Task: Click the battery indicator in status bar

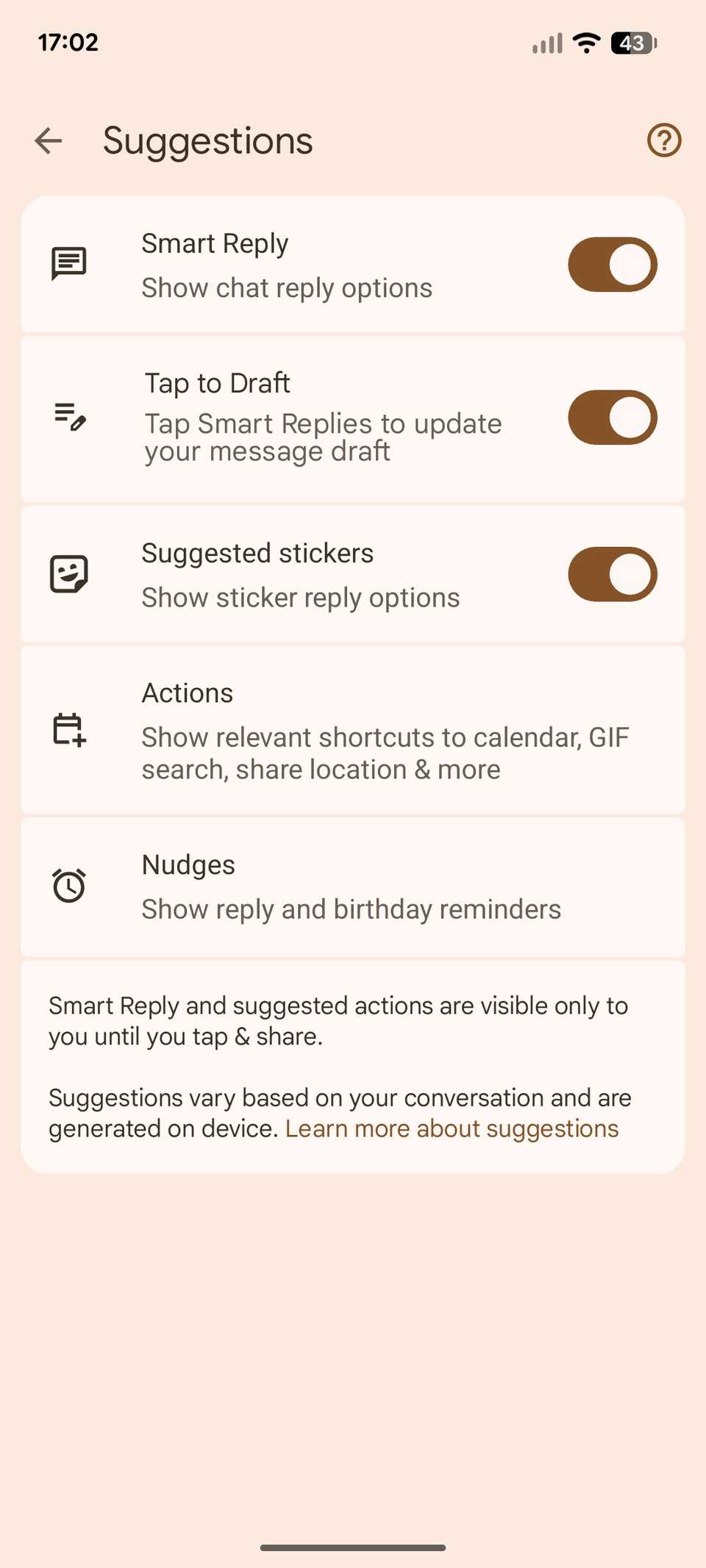Action: point(631,43)
